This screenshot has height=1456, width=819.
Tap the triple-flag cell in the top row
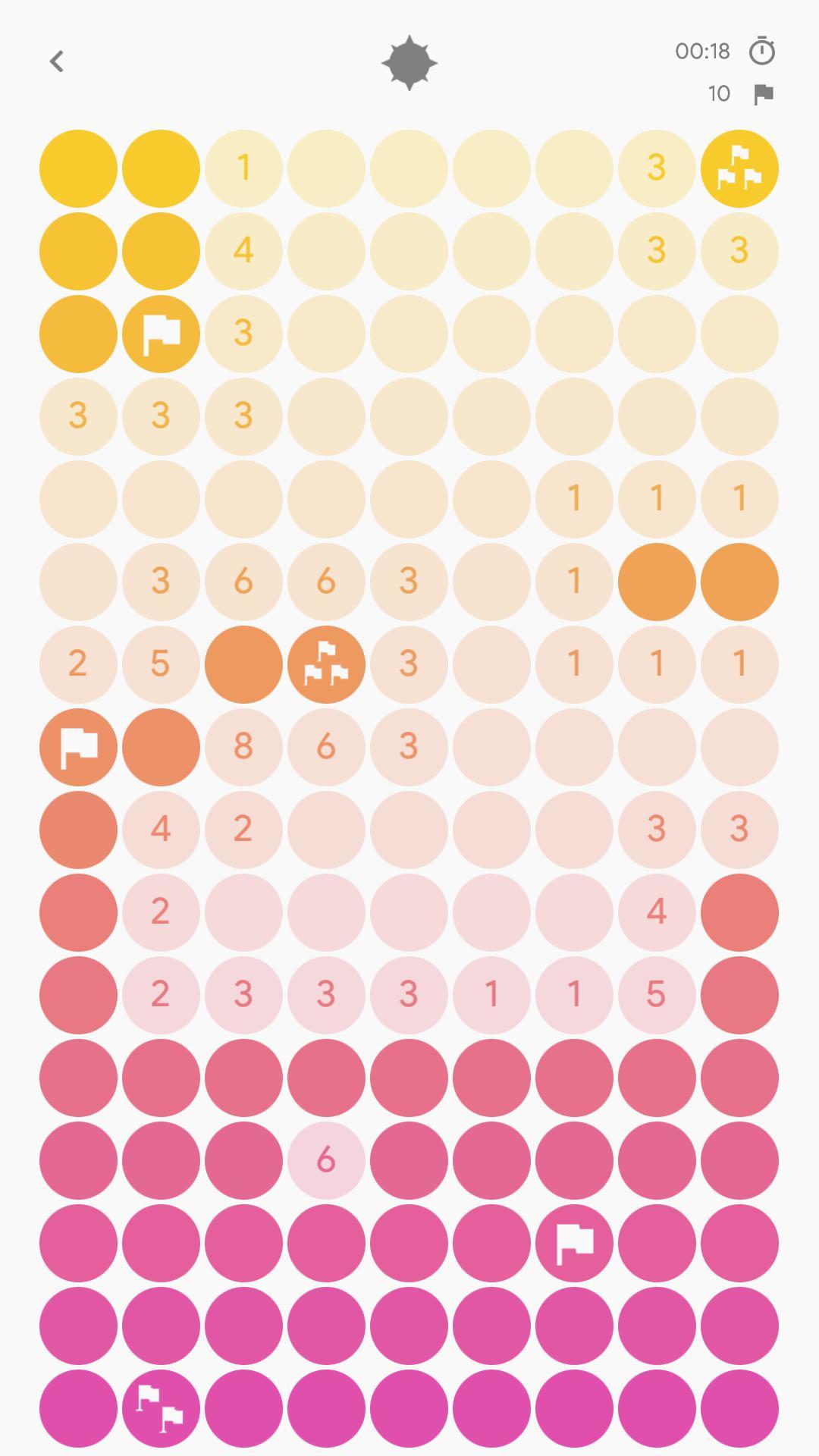coord(739,168)
